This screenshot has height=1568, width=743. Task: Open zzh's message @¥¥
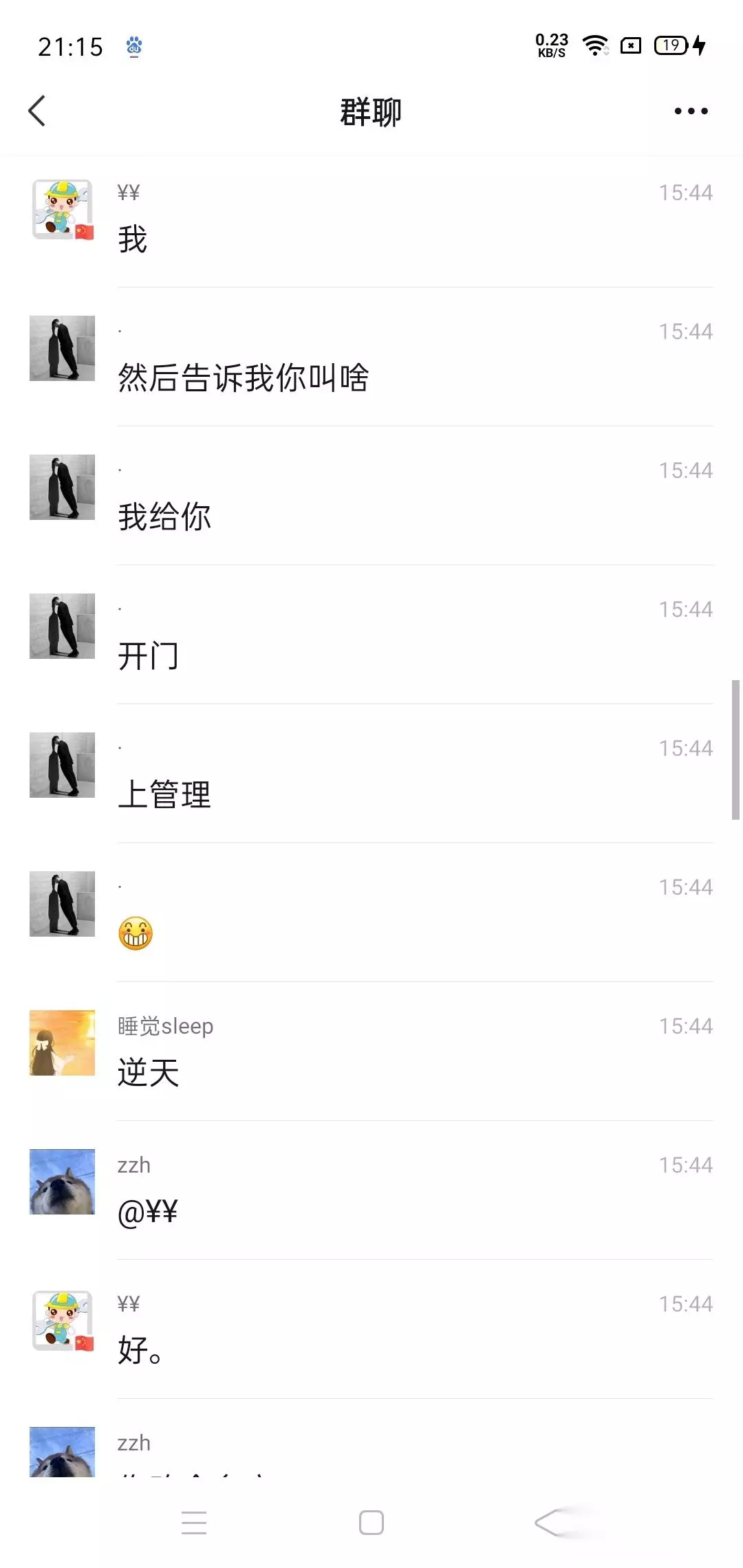(371, 1190)
